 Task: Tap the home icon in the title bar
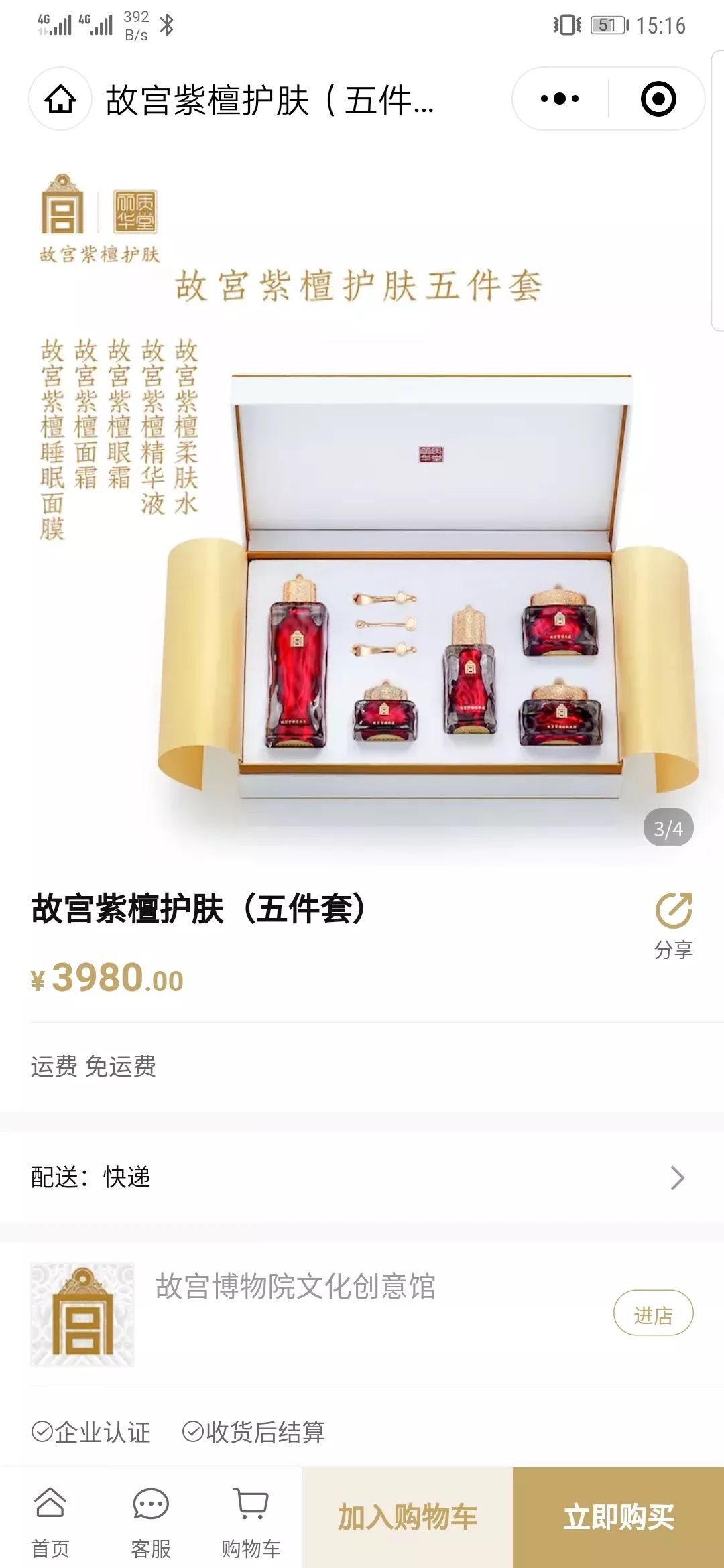point(60,99)
